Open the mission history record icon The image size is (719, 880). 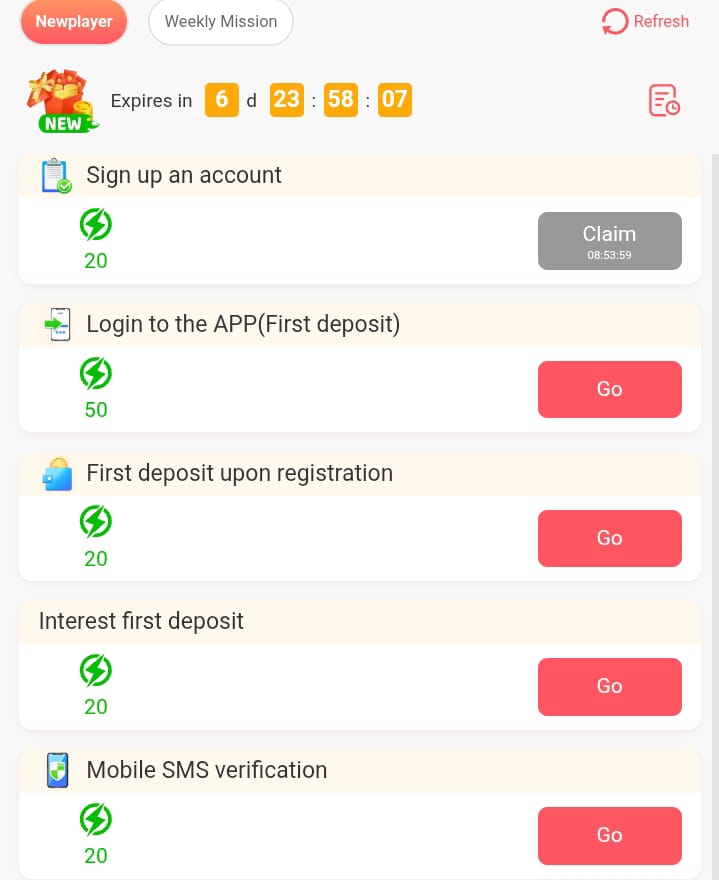pyautogui.click(x=664, y=100)
